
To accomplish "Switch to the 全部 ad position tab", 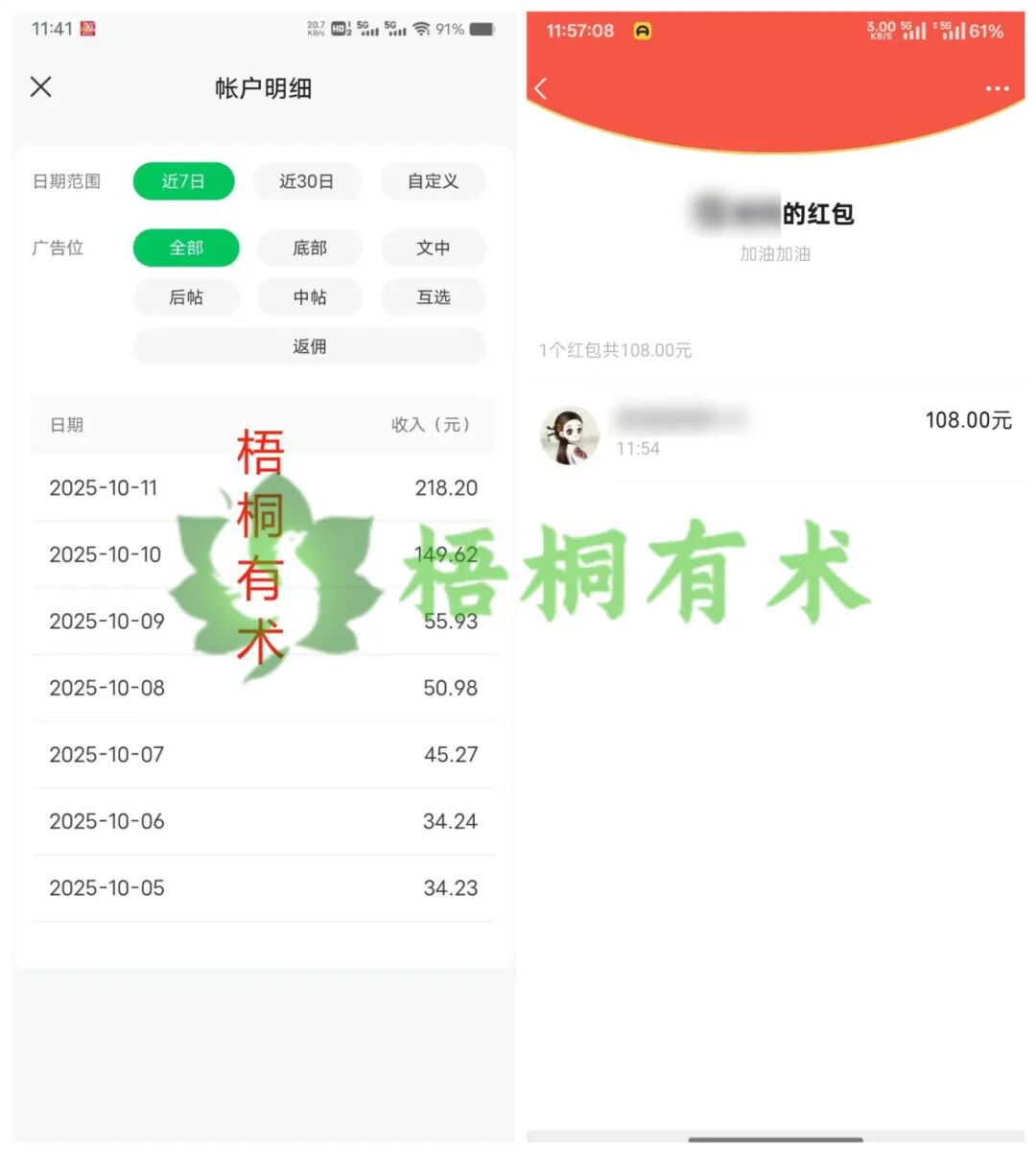I will coord(186,247).
